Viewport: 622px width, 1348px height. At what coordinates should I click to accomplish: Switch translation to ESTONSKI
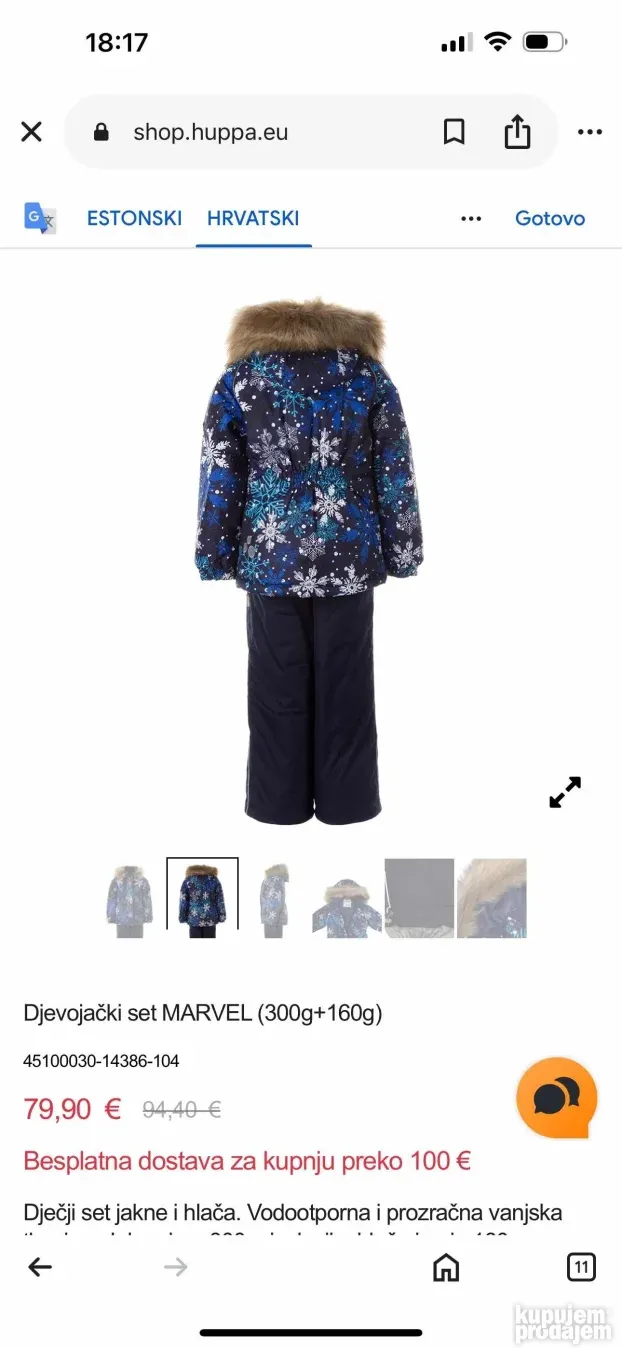pyautogui.click(x=134, y=218)
